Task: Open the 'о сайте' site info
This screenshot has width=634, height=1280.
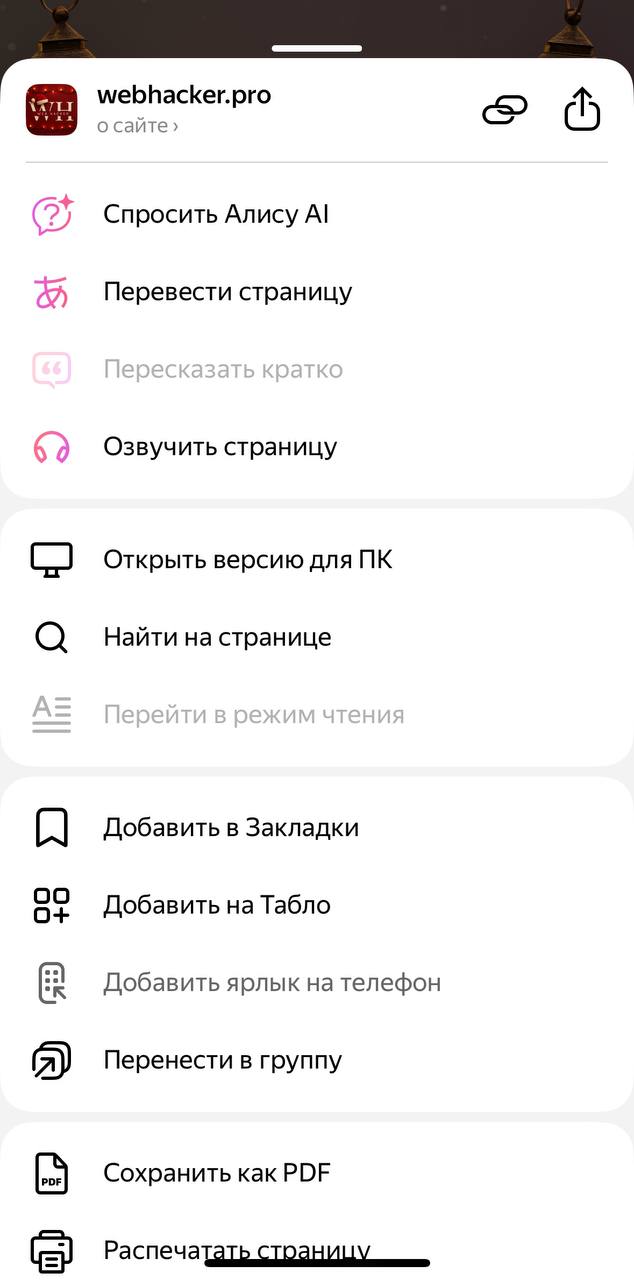Action: pos(138,127)
